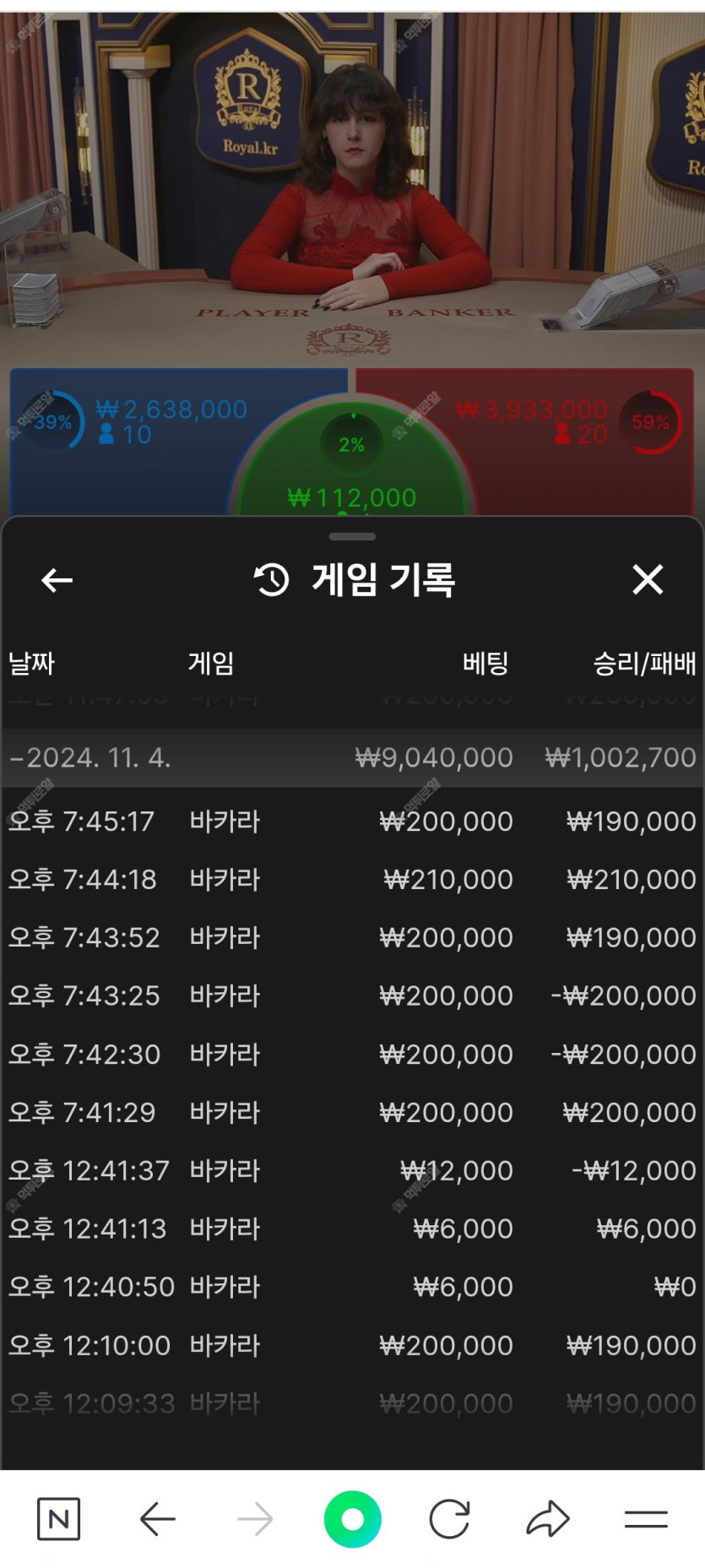The width and height of the screenshot is (705, 1568).
Task: Open the browser menu
Action: click(646, 1520)
